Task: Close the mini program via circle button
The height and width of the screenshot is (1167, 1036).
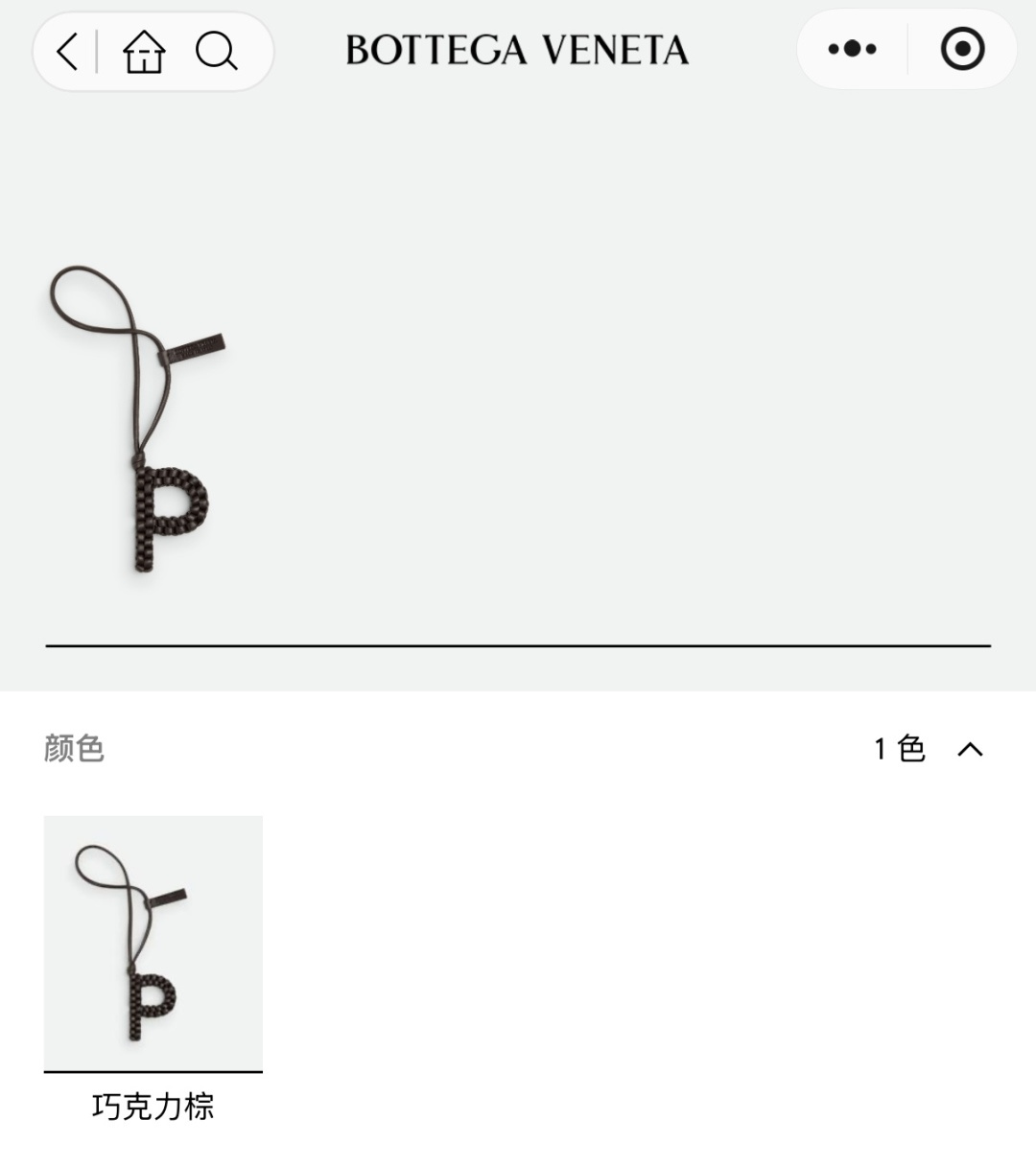Action: tap(962, 49)
